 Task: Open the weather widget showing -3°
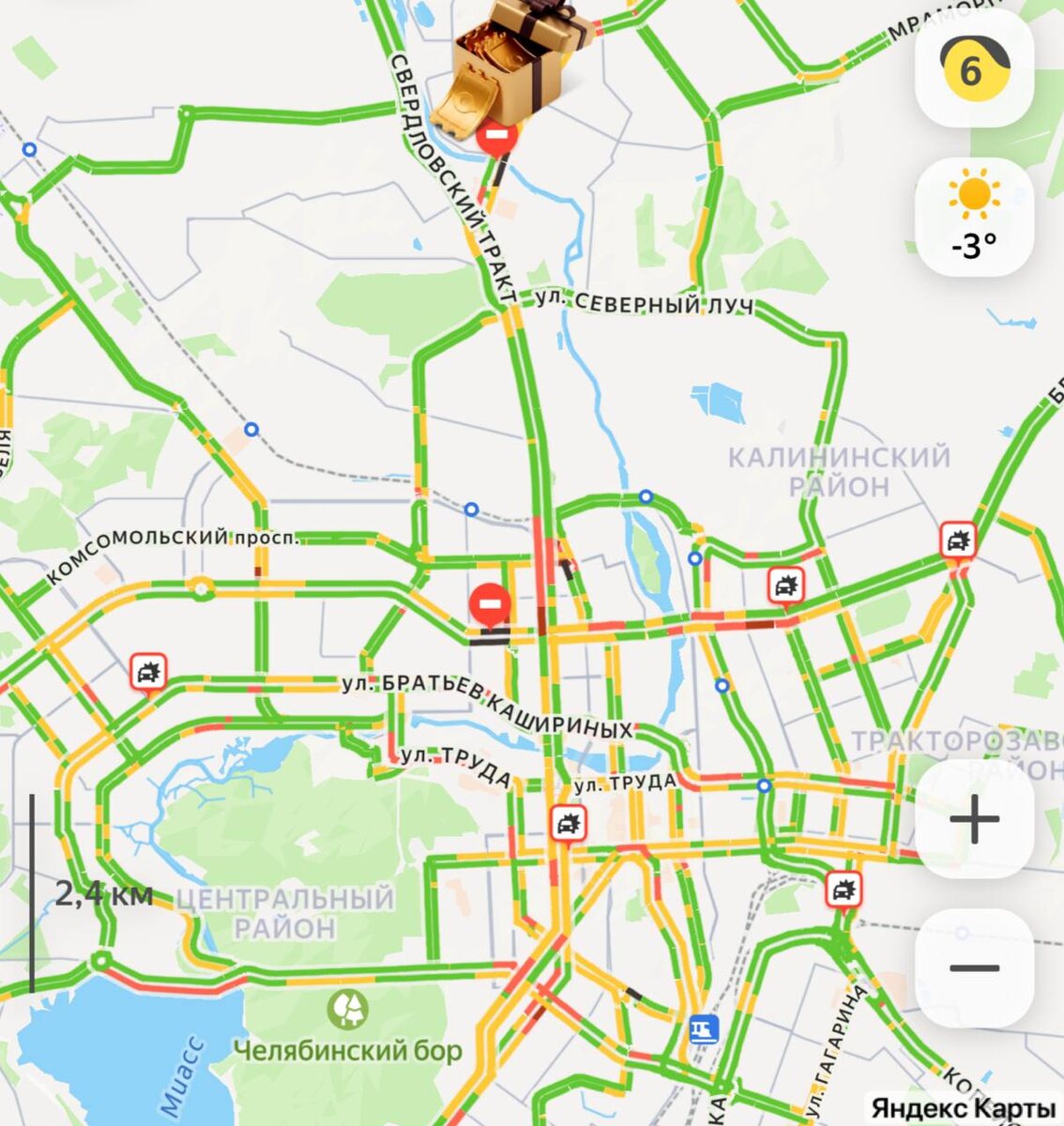click(x=974, y=217)
